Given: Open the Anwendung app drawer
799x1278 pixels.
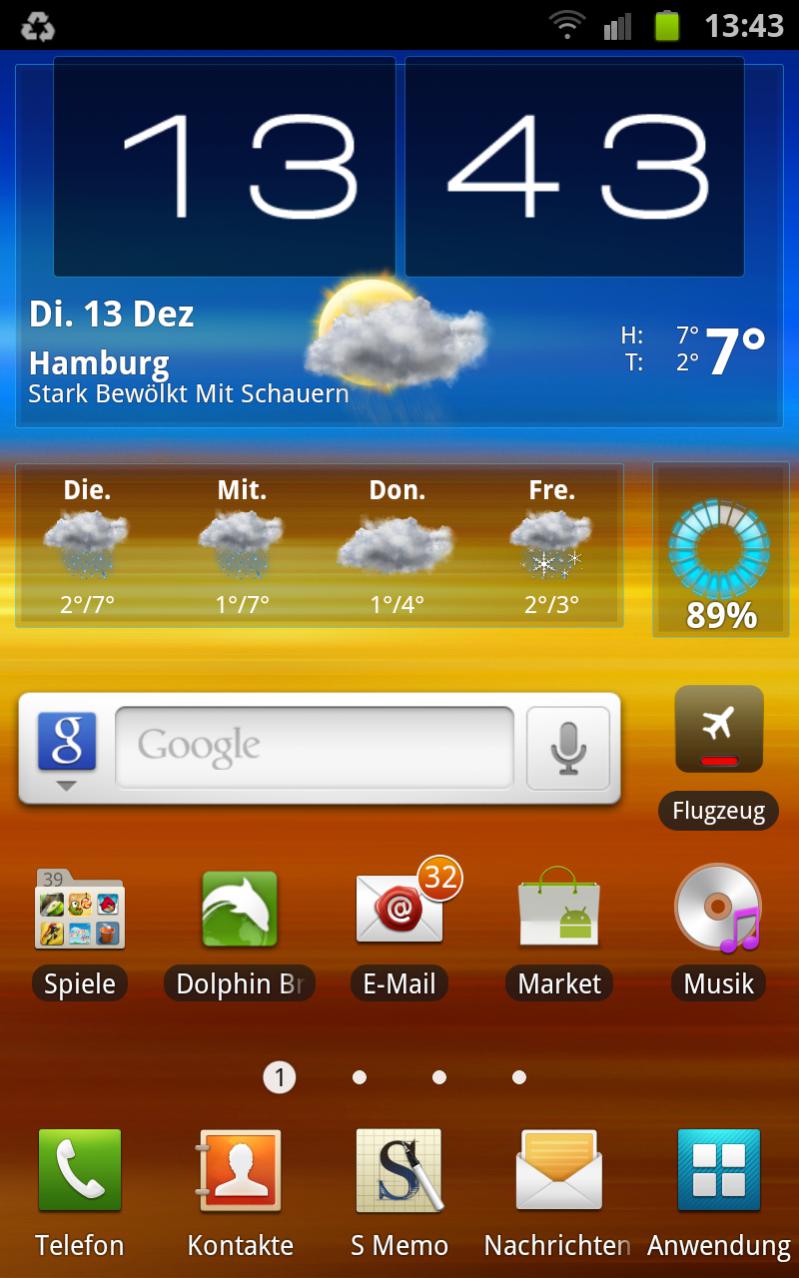Looking at the screenshot, I should [x=718, y=1171].
